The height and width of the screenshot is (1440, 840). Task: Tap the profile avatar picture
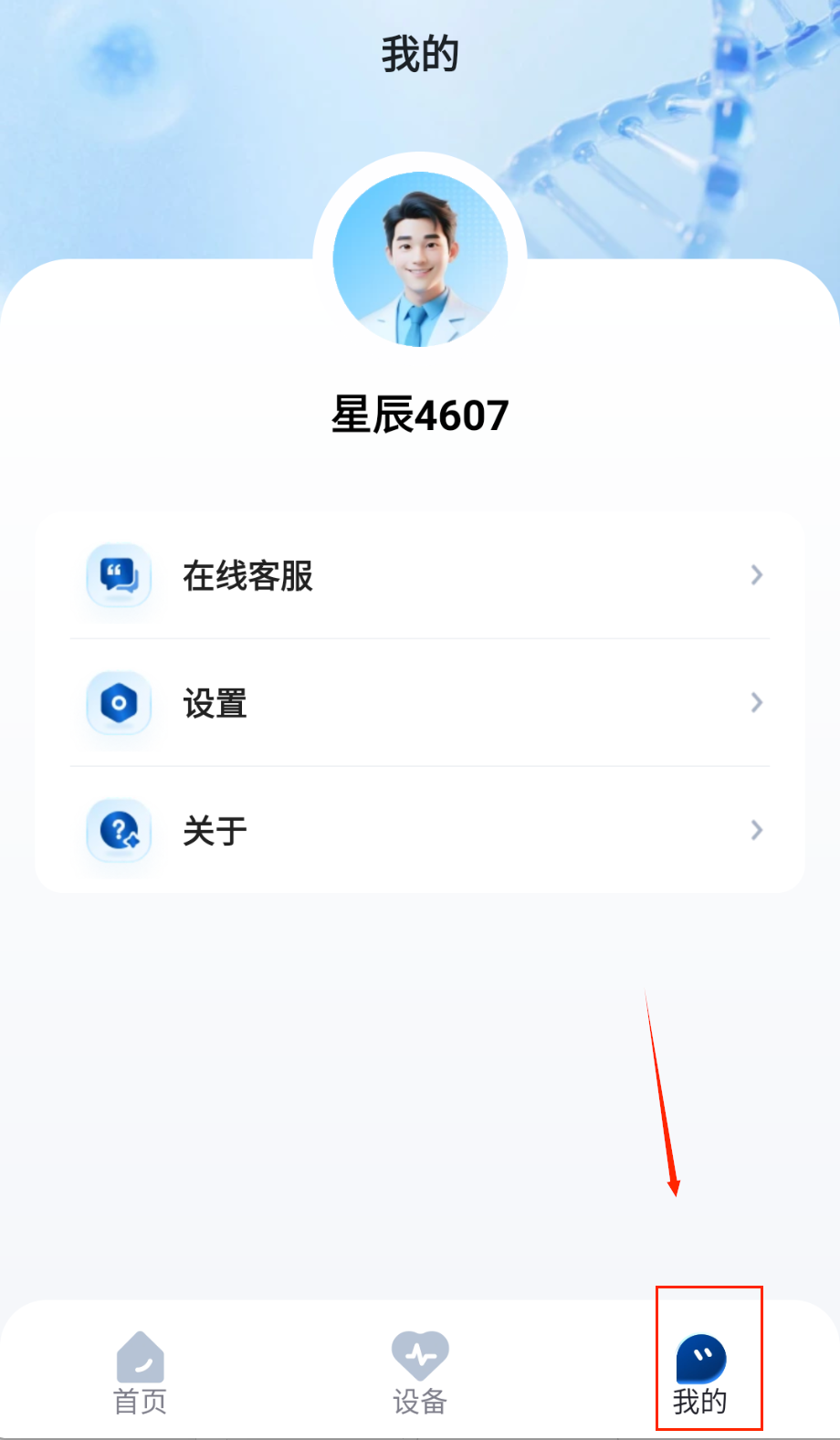point(420,259)
